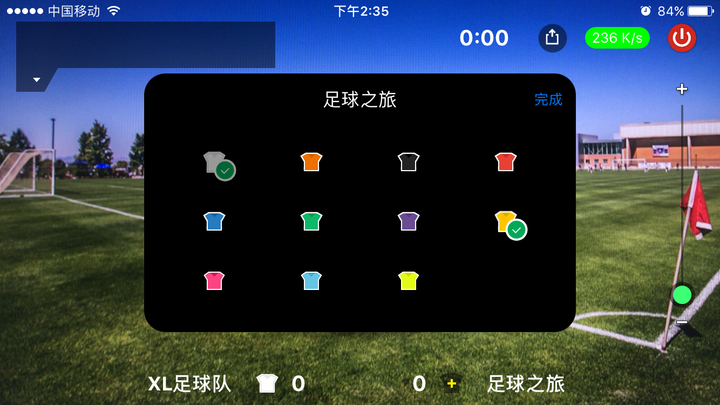Tap XL足球队 white jersey icon
This screenshot has width=720, height=405.
(267, 383)
